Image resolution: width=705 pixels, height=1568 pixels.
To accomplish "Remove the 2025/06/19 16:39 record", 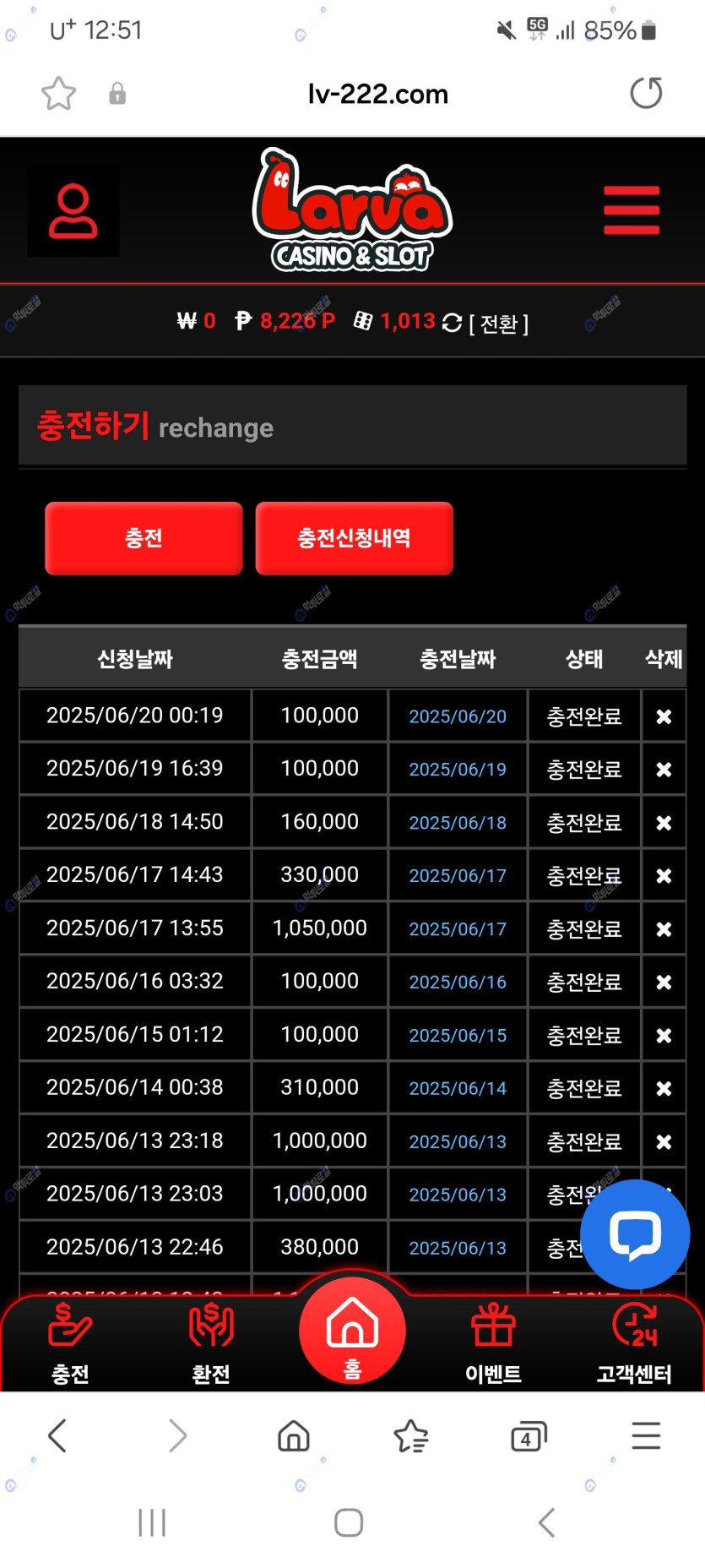I will (x=664, y=770).
